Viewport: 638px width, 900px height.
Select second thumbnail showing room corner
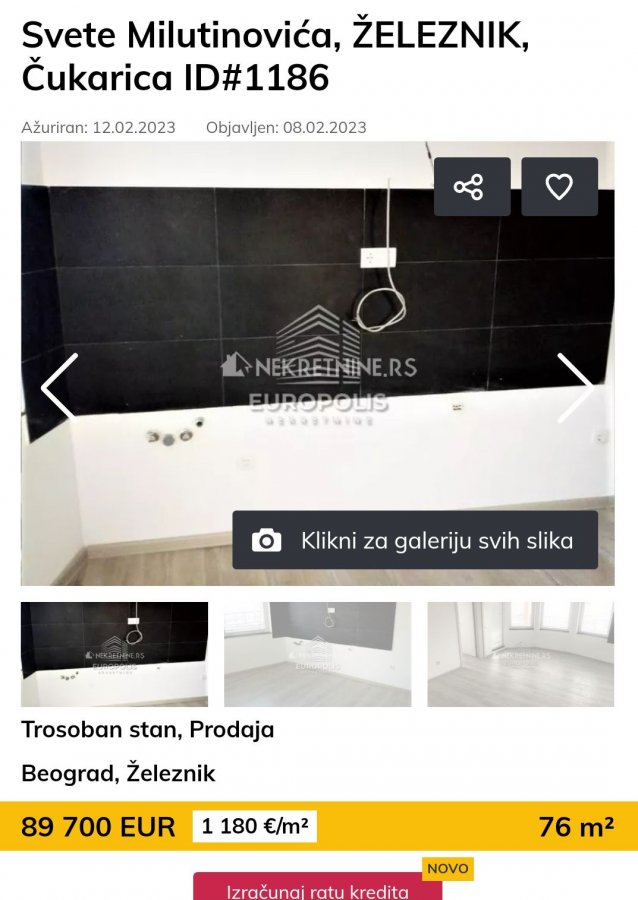pos(317,654)
